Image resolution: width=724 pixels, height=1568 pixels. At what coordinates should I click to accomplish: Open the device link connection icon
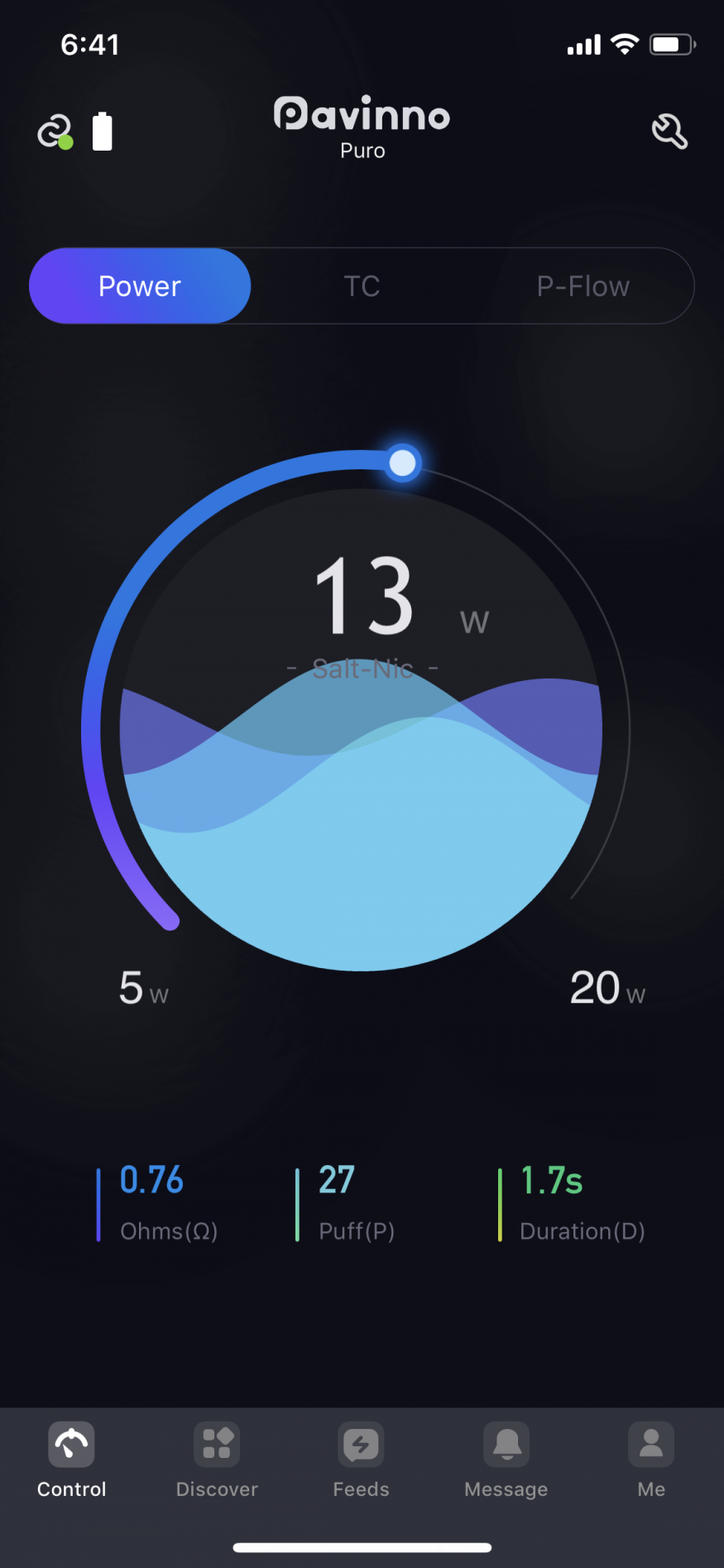click(x=55, y=132)
